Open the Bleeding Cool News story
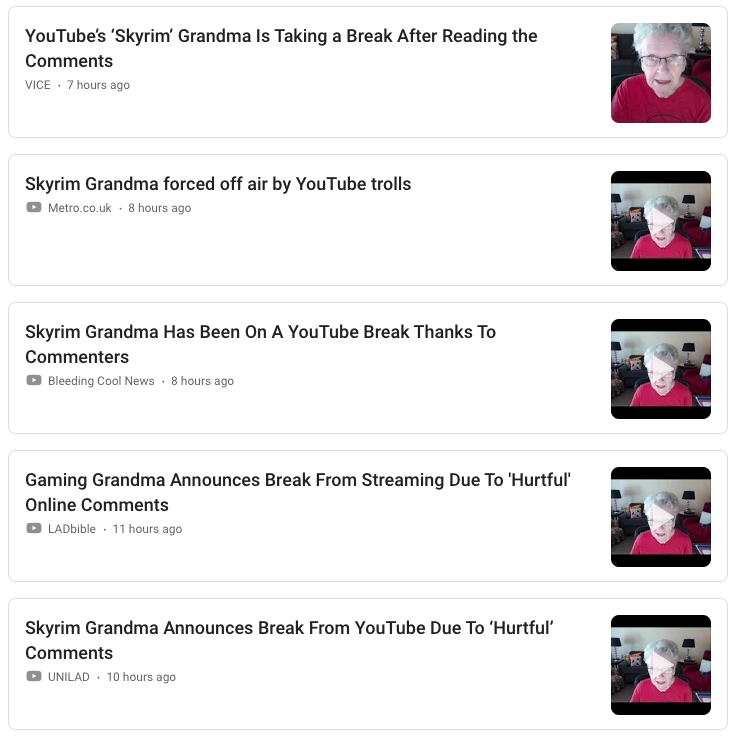 (260, 344)
